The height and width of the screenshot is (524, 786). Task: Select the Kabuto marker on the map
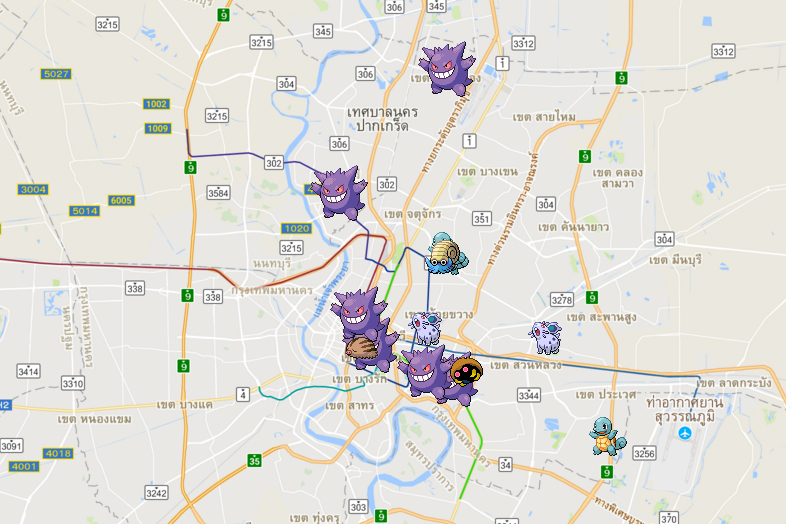coord(466,372)
